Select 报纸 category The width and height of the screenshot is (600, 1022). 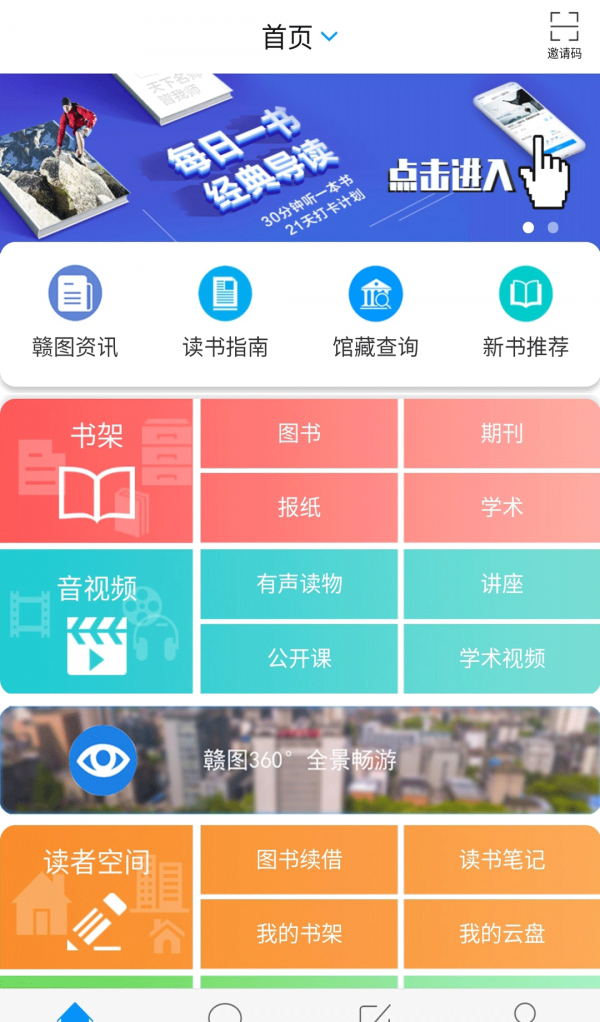pyautogui.click(x=299, y=507)
